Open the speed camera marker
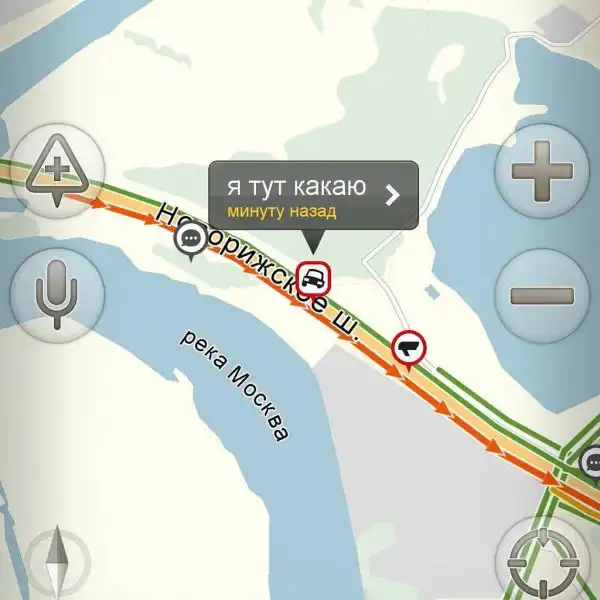600x600 pixels. coord(409,347)
